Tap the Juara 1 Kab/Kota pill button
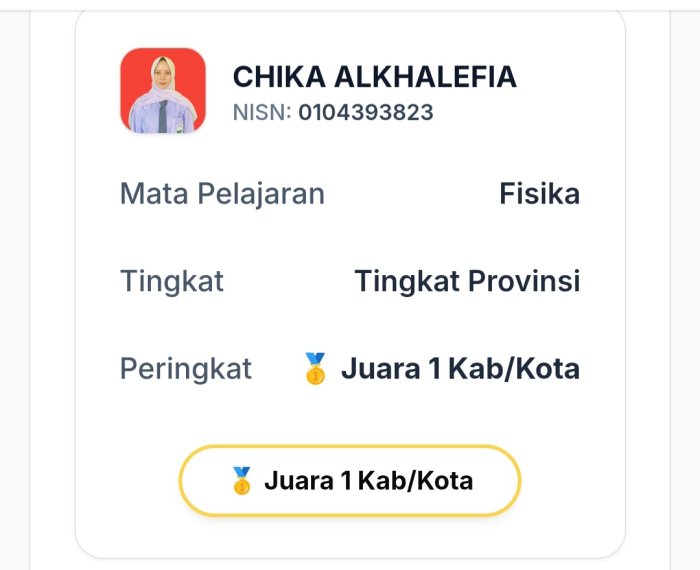This screenshot has height=570, width=700. (350, 481)
